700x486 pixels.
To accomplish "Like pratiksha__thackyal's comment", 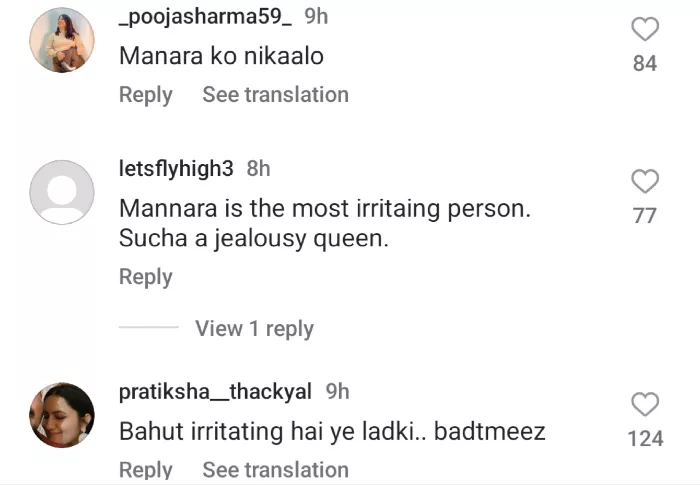I will (x=645, y=404).
